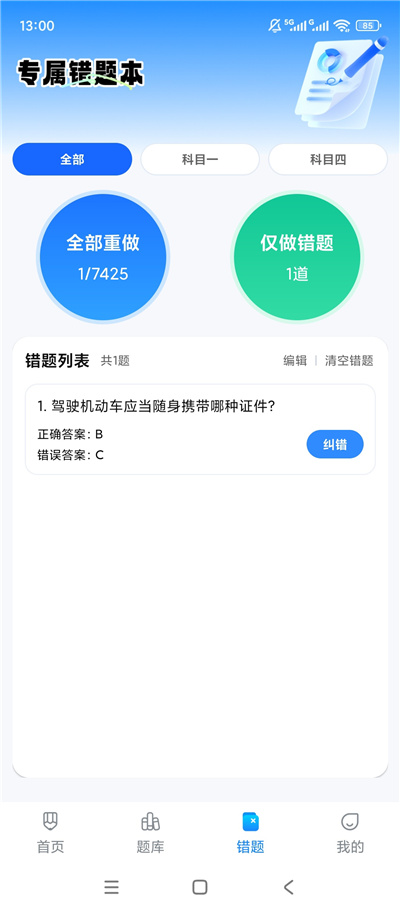Open the 题库 tab

(151, 833)
